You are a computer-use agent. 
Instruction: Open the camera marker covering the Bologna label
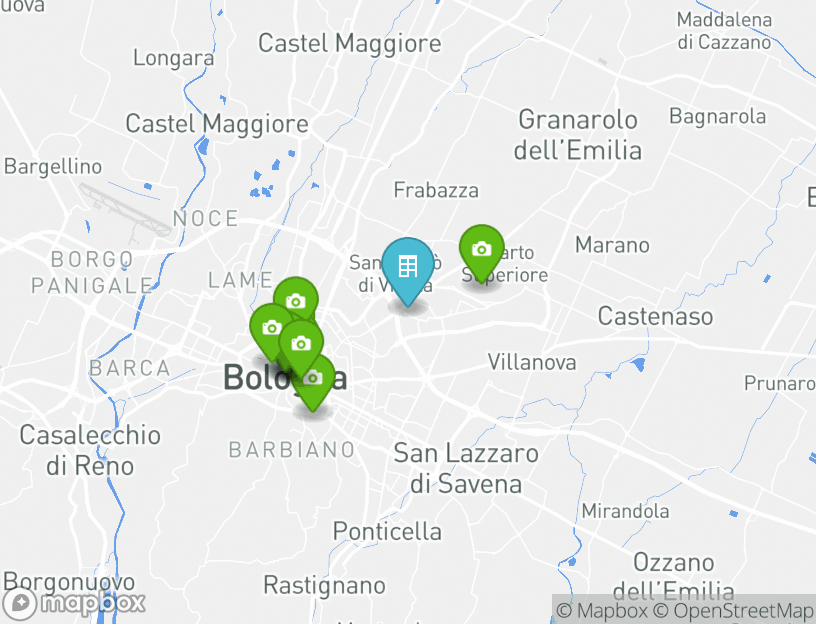314,380
